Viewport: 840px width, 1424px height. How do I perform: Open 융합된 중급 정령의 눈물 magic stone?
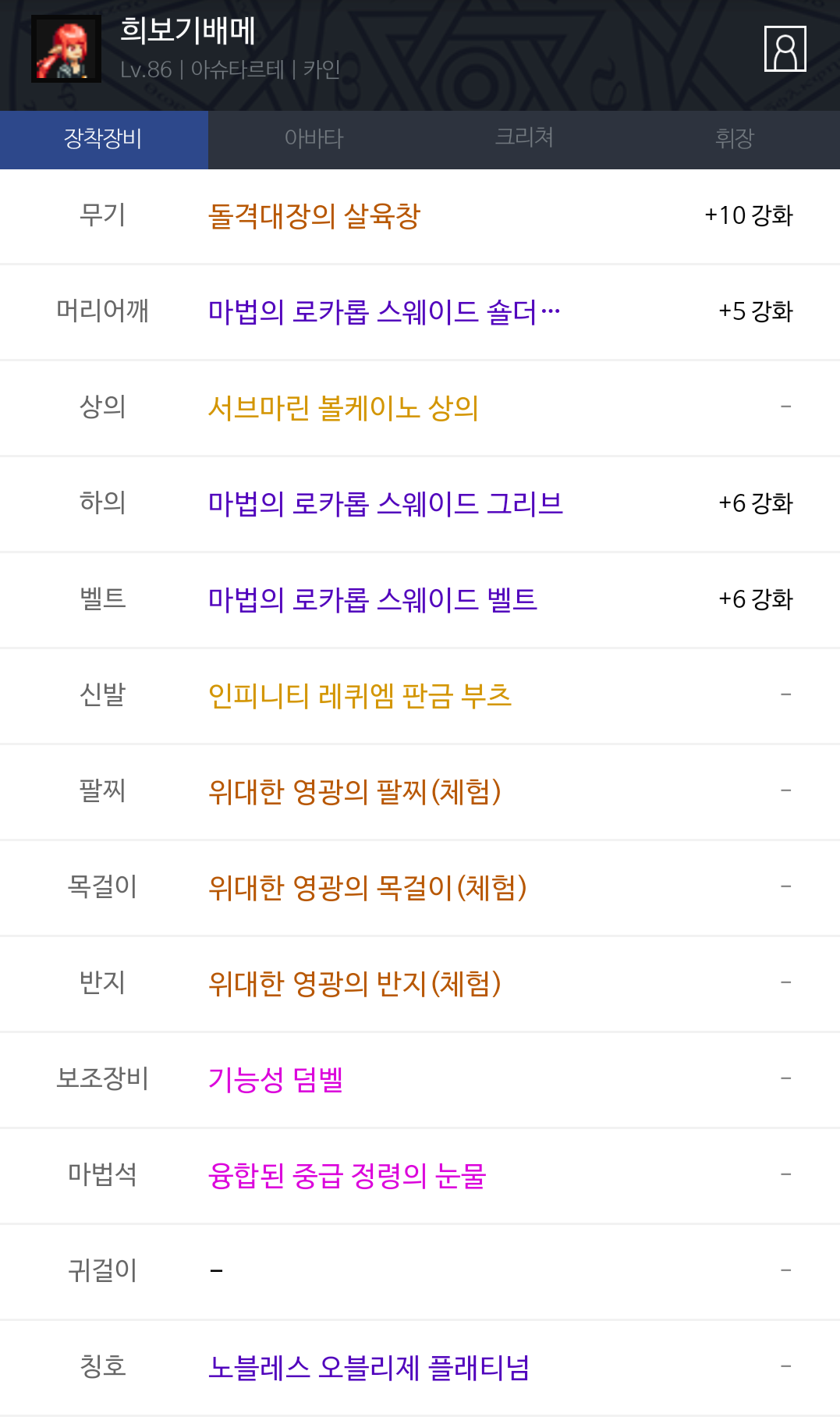coord(347,1176)
